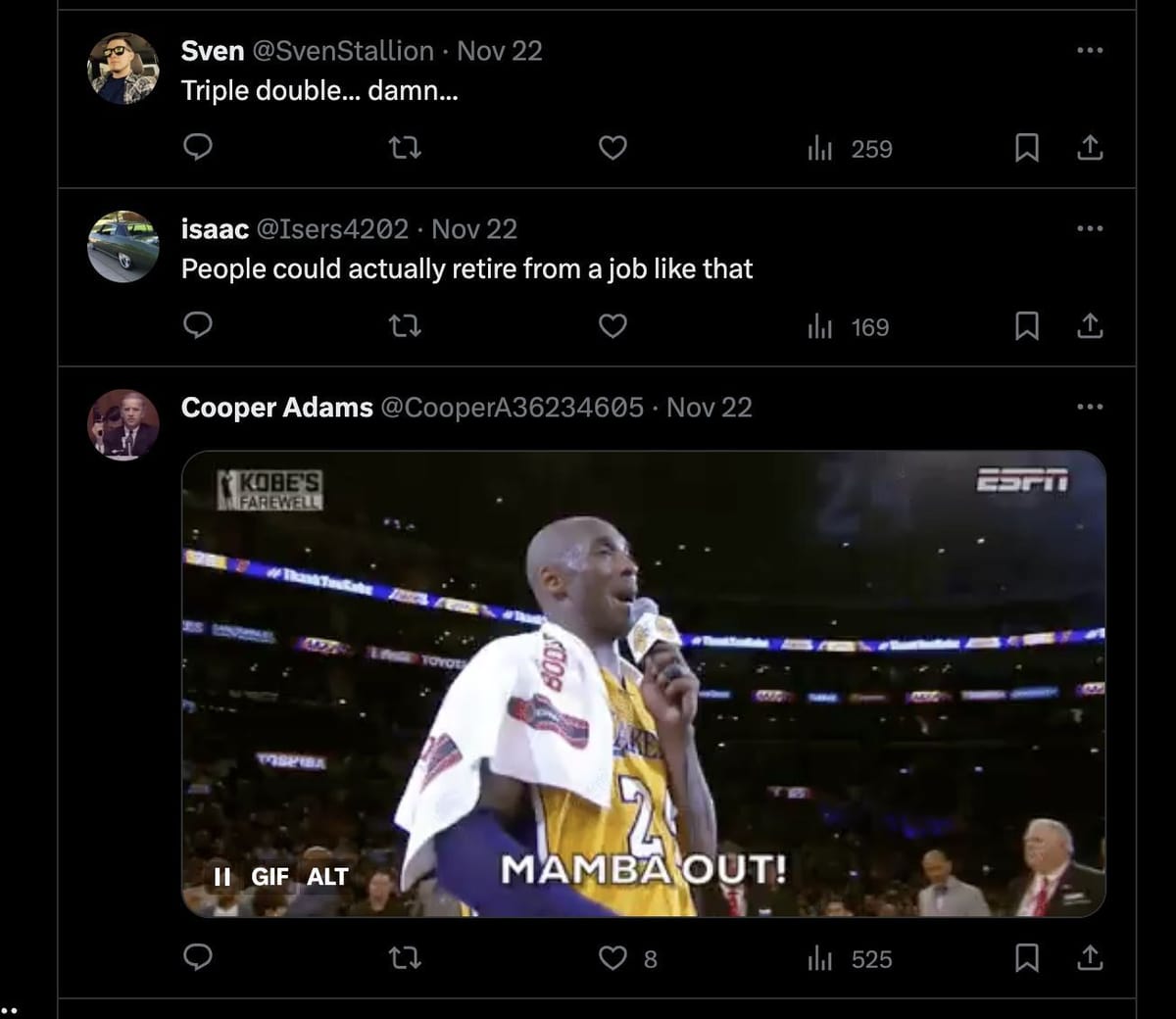Viewport: 1176px width, 1019px height.
Task: Open overflow menu on isaac's tweet
Action: click(x=1090, y=229)
